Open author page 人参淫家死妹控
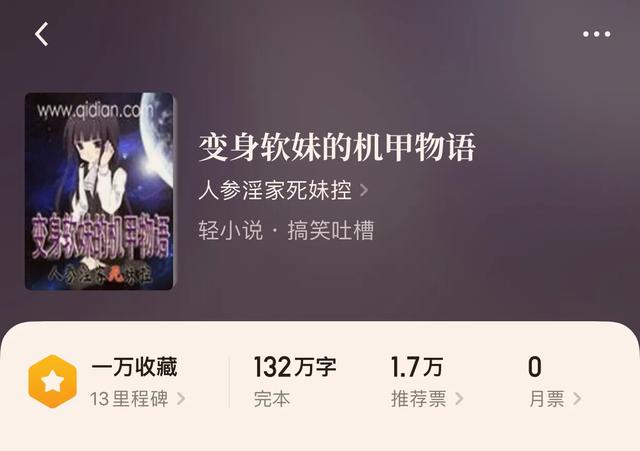 pos(283,190)
